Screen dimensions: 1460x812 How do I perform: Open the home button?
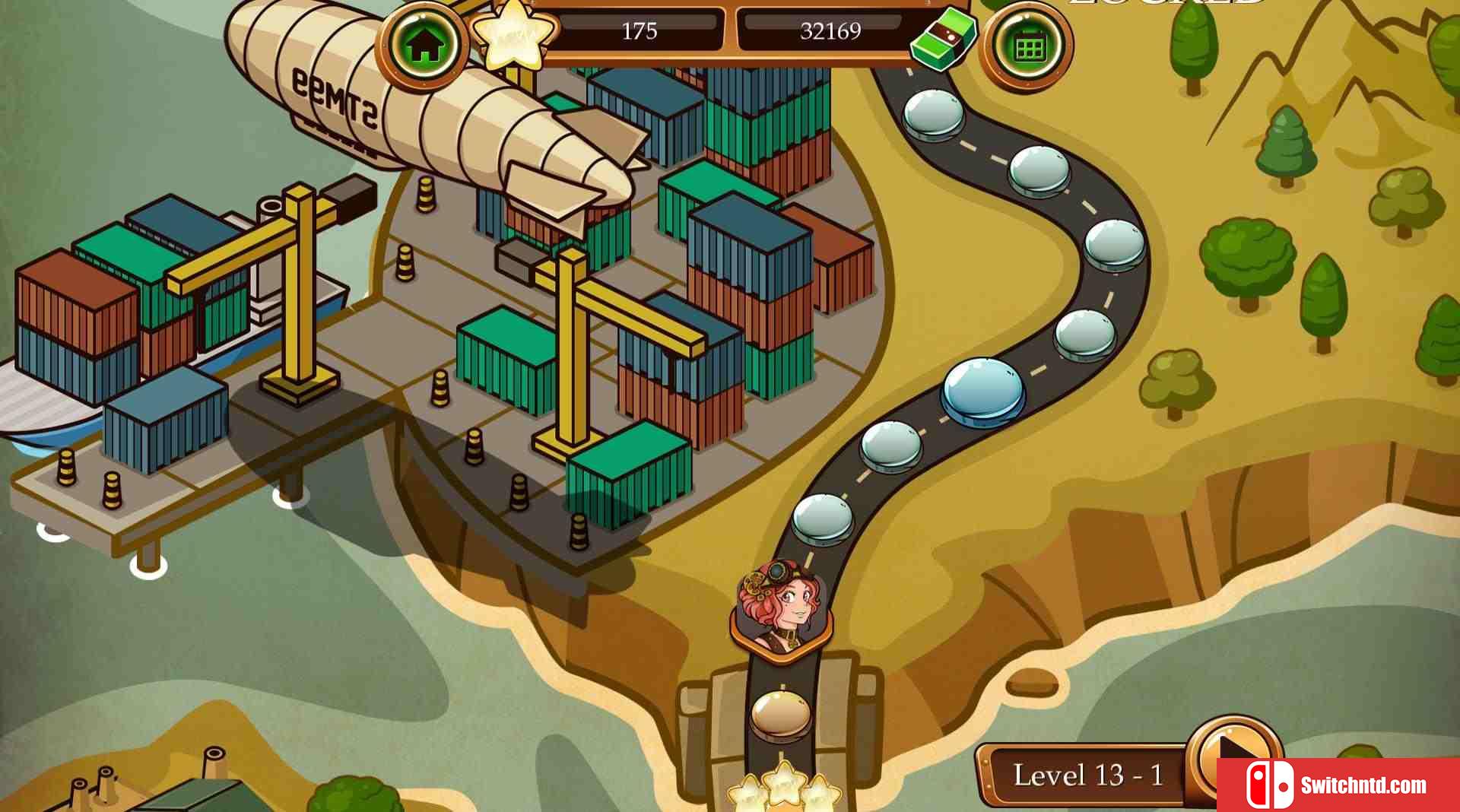(424, 44)
